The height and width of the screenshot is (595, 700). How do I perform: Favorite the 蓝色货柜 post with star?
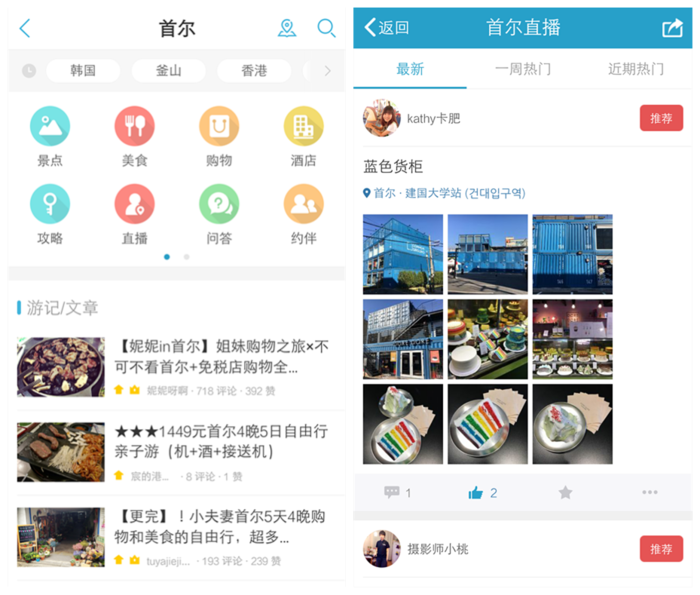click(565, 492)
